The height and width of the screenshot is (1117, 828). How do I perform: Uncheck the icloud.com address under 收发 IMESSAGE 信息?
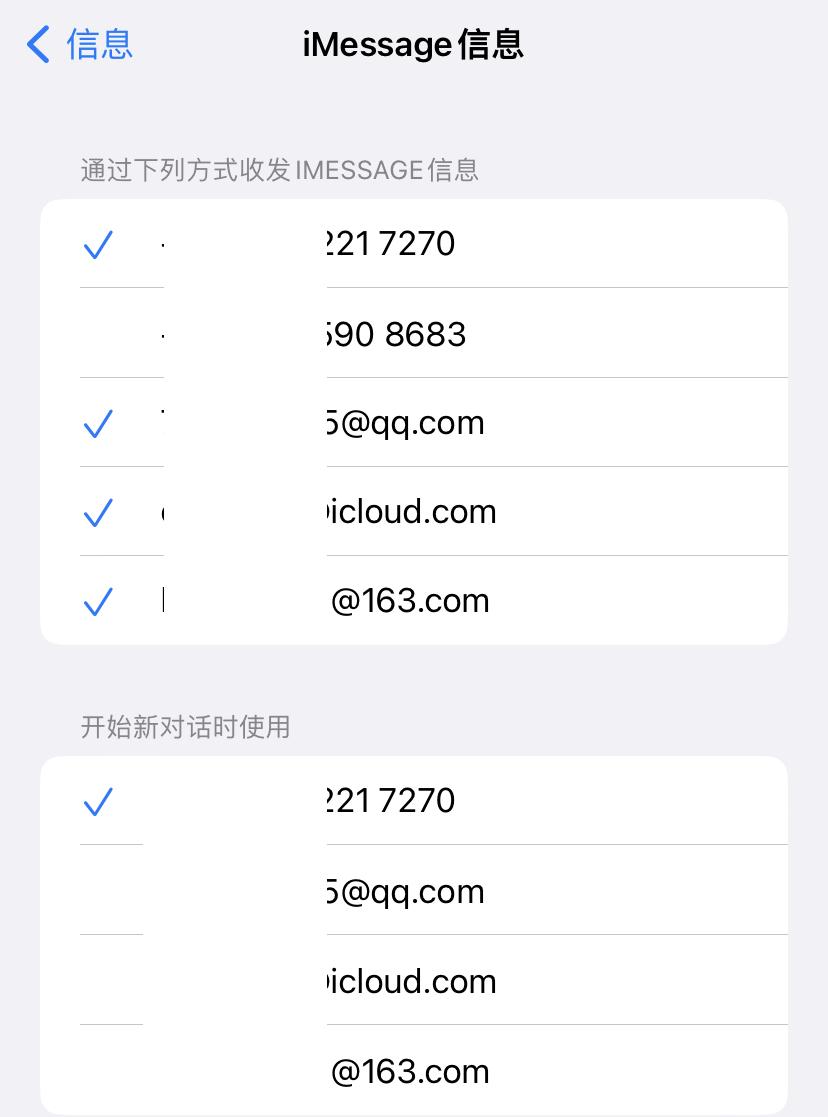pyautogui.click(x=411, y=512)
